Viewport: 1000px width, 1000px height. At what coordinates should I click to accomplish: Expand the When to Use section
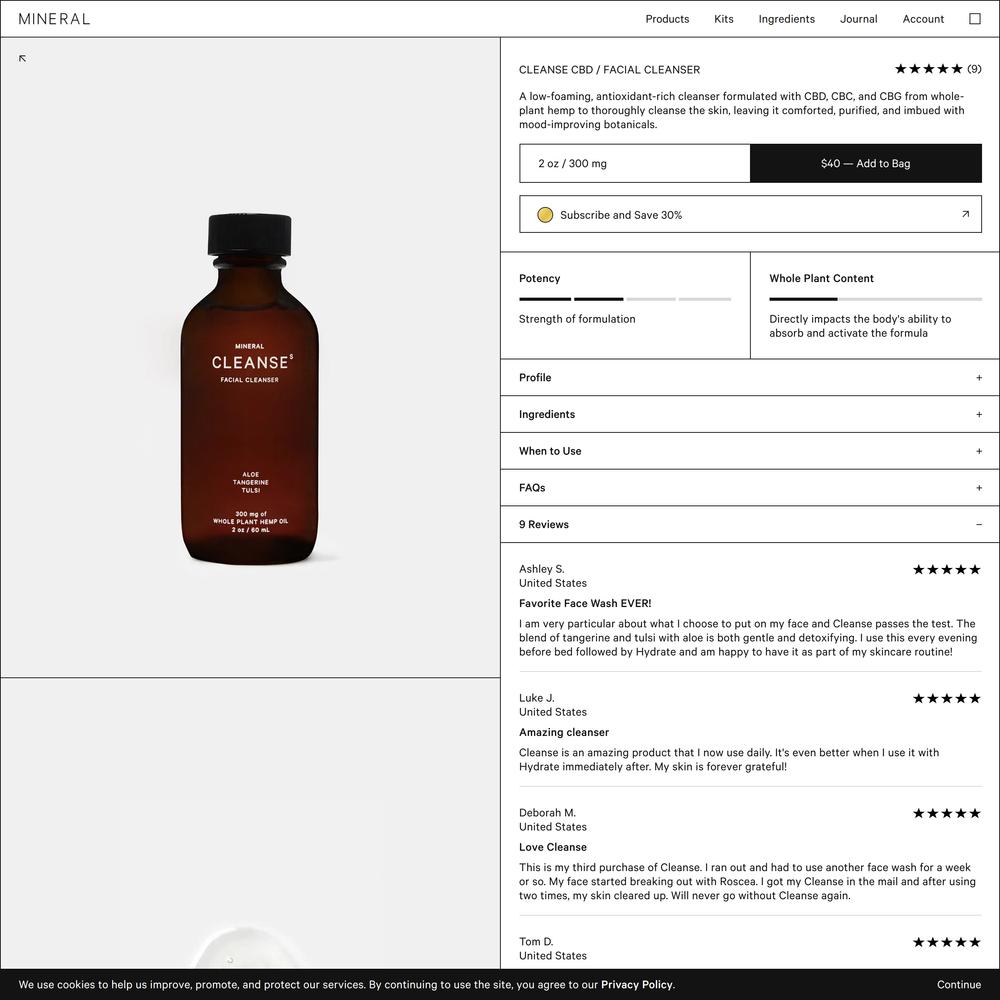[x=750, y=451]
